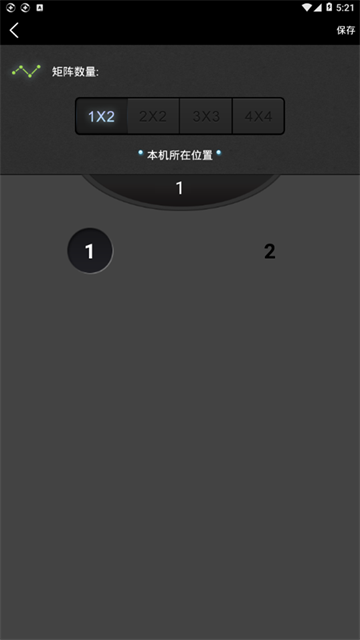Choose the 3X3 matrix size

tap(206, 116)
